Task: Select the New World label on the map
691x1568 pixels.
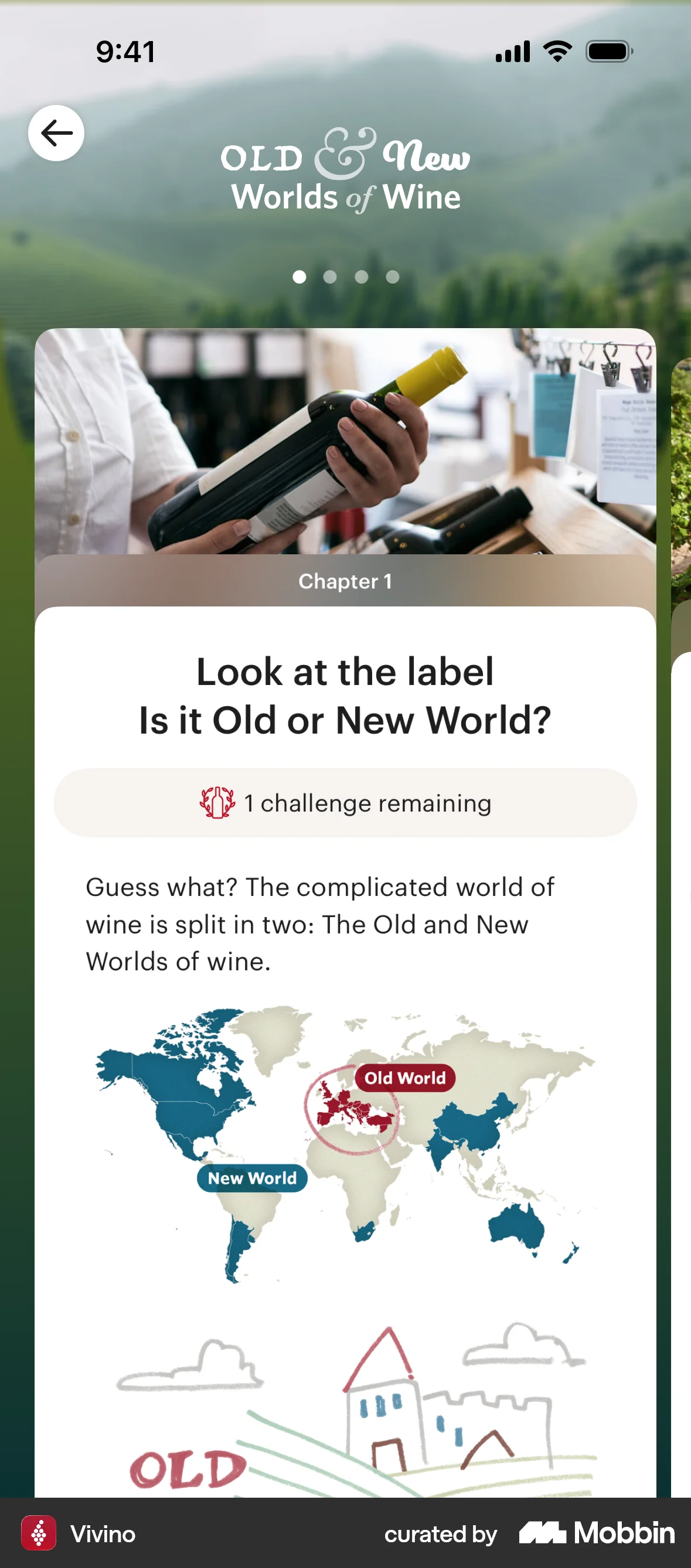Action: [251, 1177]
